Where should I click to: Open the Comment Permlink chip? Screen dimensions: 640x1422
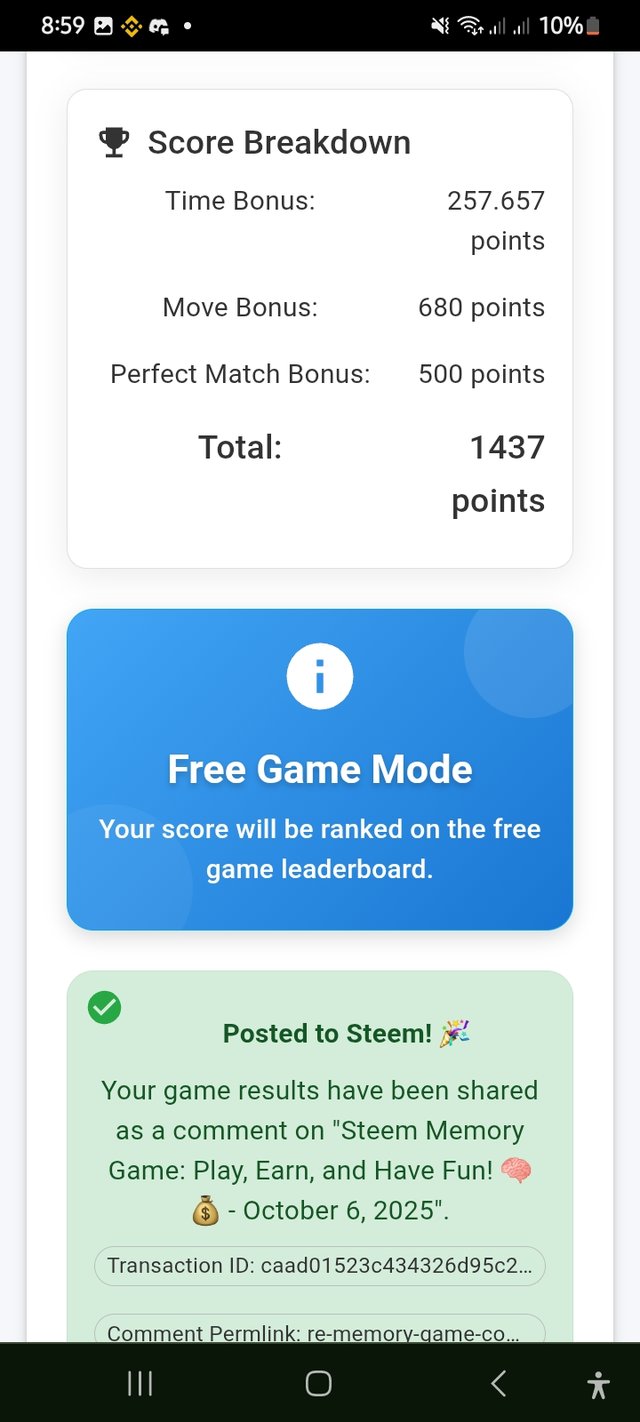(x=320, y=1331)
